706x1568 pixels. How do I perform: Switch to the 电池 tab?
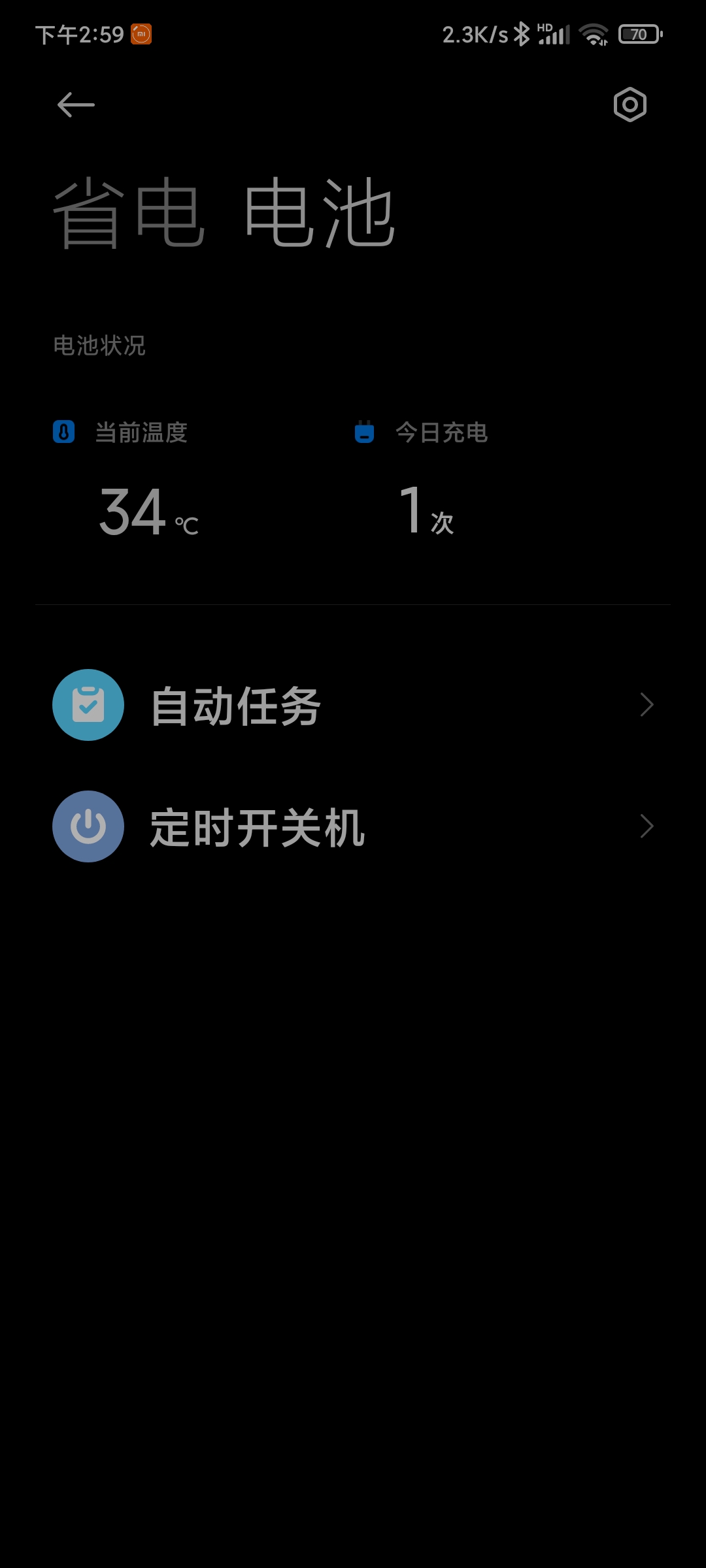tap(320, 213)
